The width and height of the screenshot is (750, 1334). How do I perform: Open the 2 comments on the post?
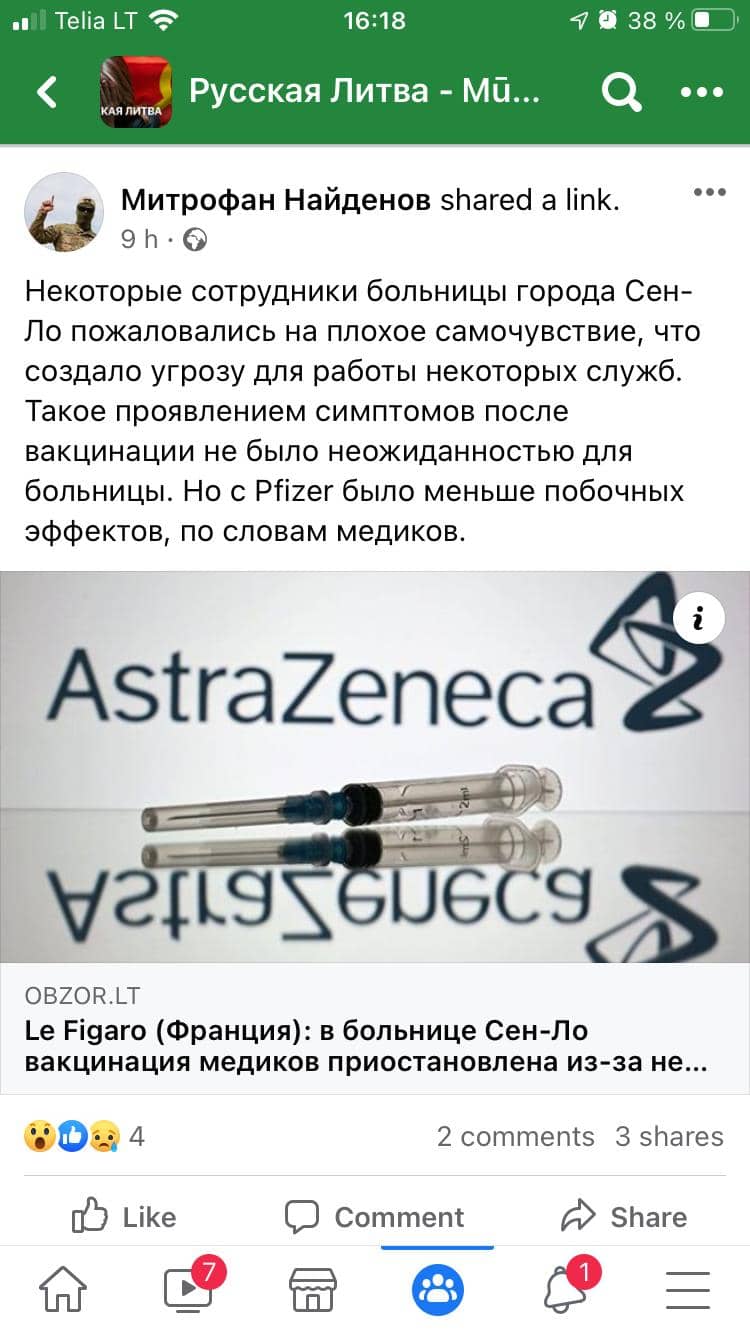(x=515, y=1136)
